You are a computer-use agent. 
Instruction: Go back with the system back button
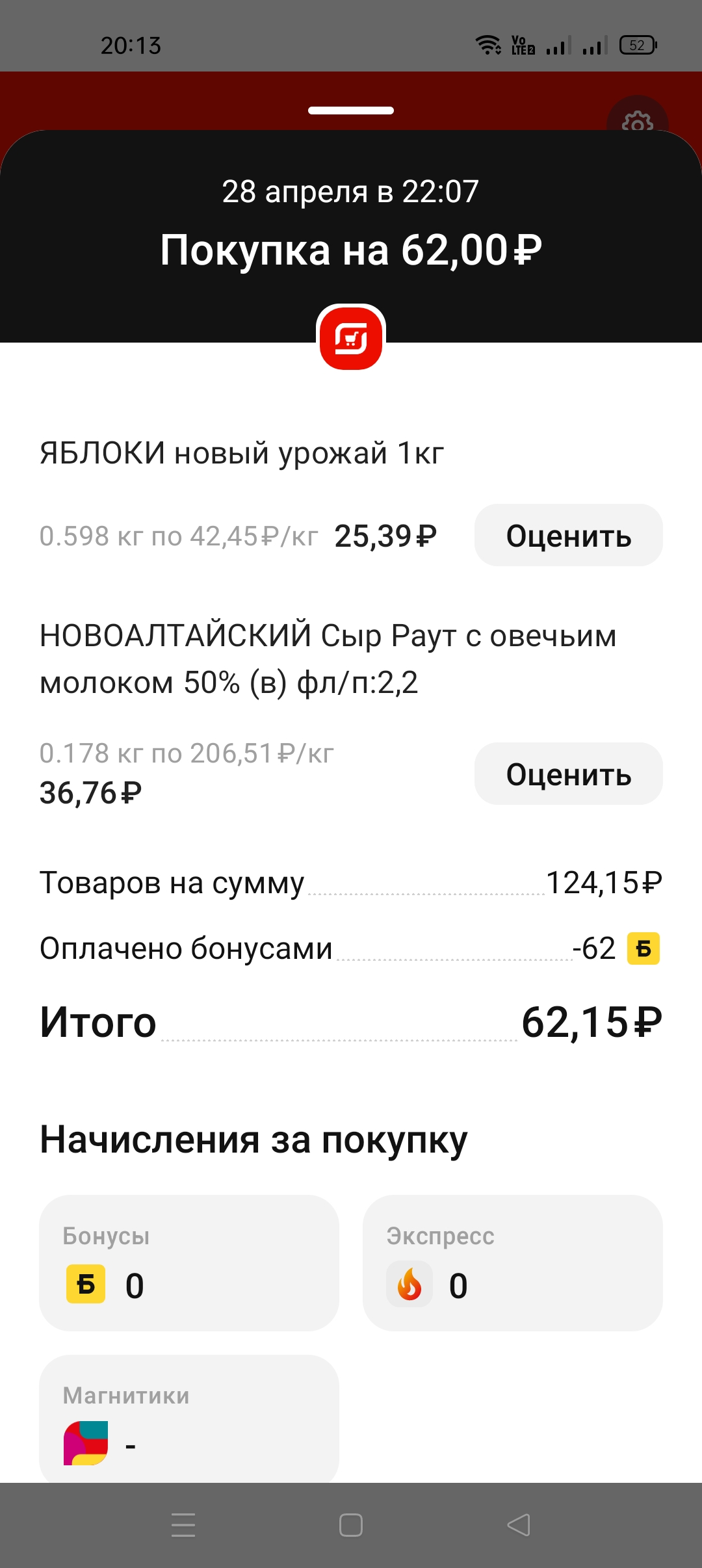pyautogui.click(x=519, y=1525)
